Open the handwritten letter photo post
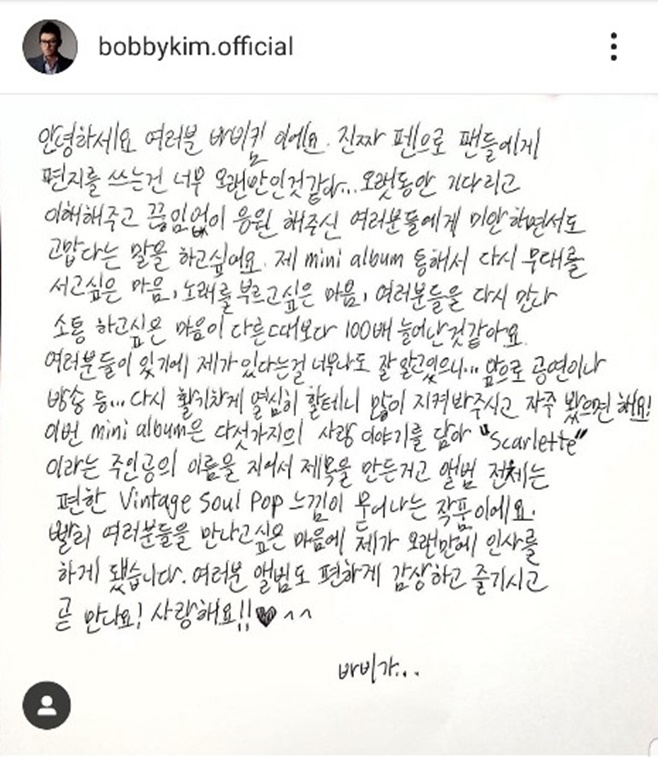The height and width of the screenshot is (757, 658). pyautogui.click(x=329, y=400)
